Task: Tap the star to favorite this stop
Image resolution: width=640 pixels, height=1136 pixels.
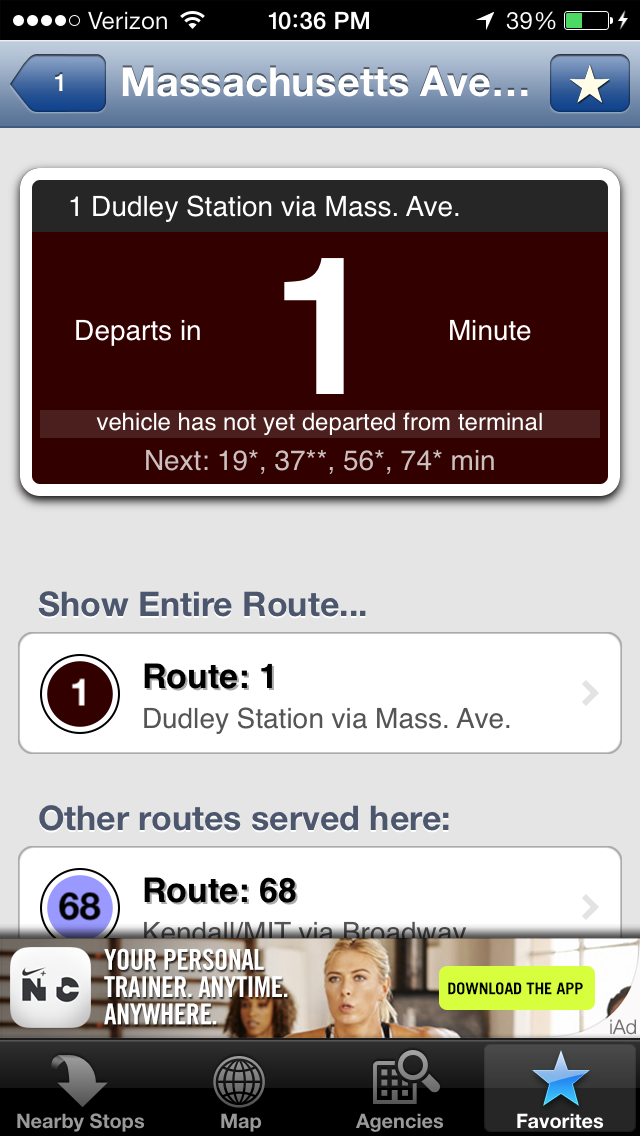Action: pos(589,84)
